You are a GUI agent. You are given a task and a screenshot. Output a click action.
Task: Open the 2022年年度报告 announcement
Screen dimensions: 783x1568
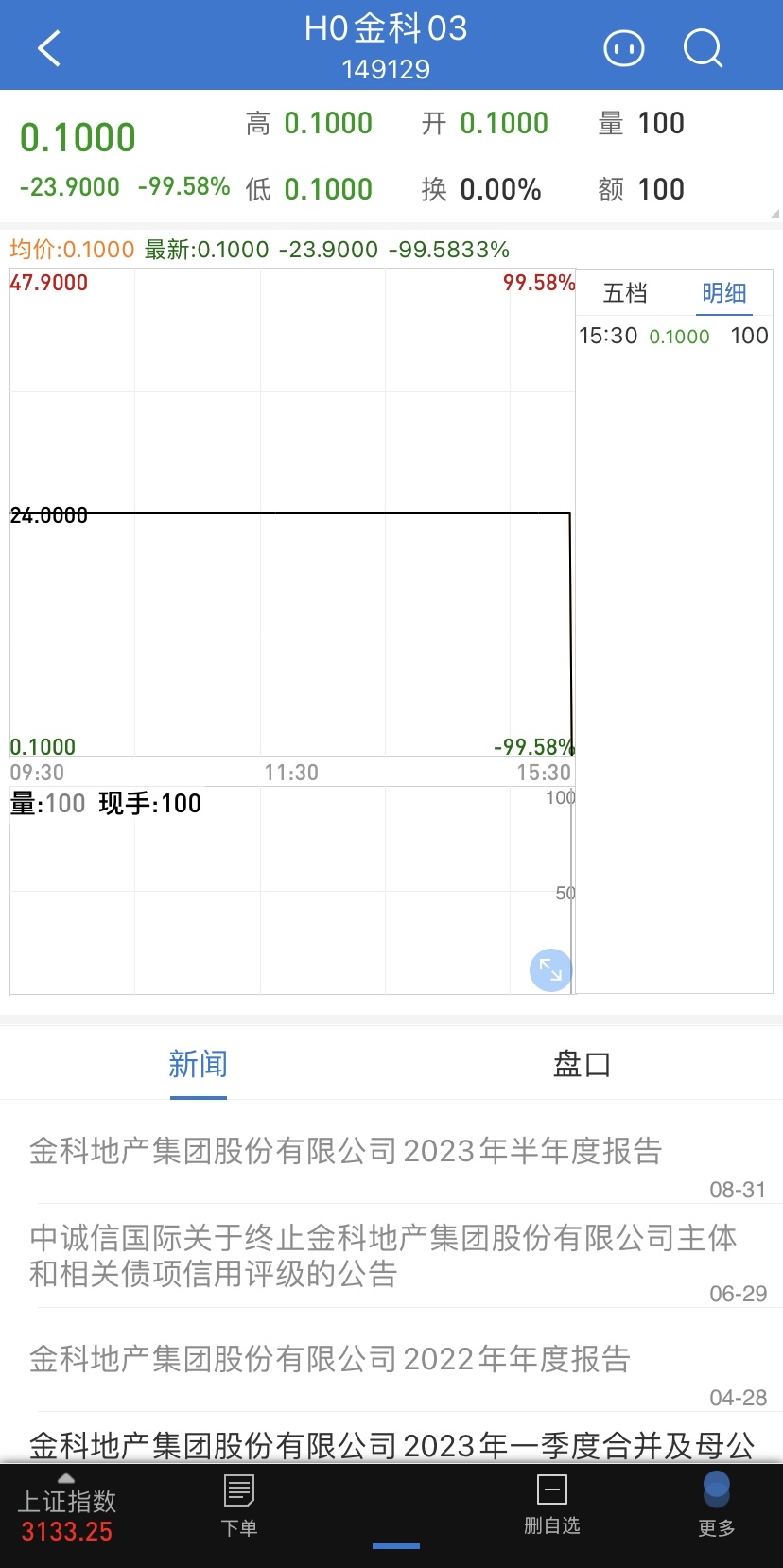click(330, 1359)
